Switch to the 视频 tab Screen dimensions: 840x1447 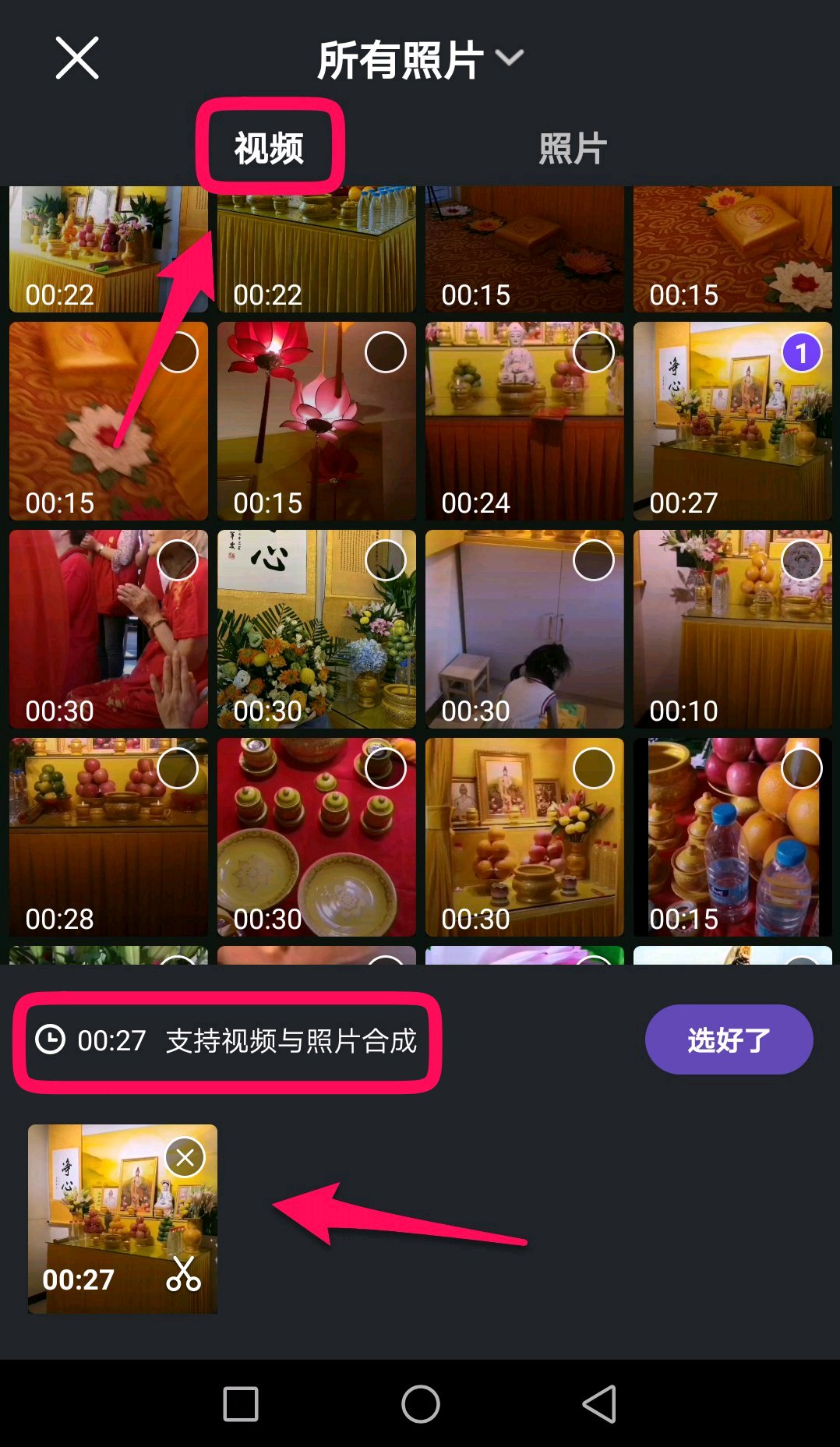(269, 147)
